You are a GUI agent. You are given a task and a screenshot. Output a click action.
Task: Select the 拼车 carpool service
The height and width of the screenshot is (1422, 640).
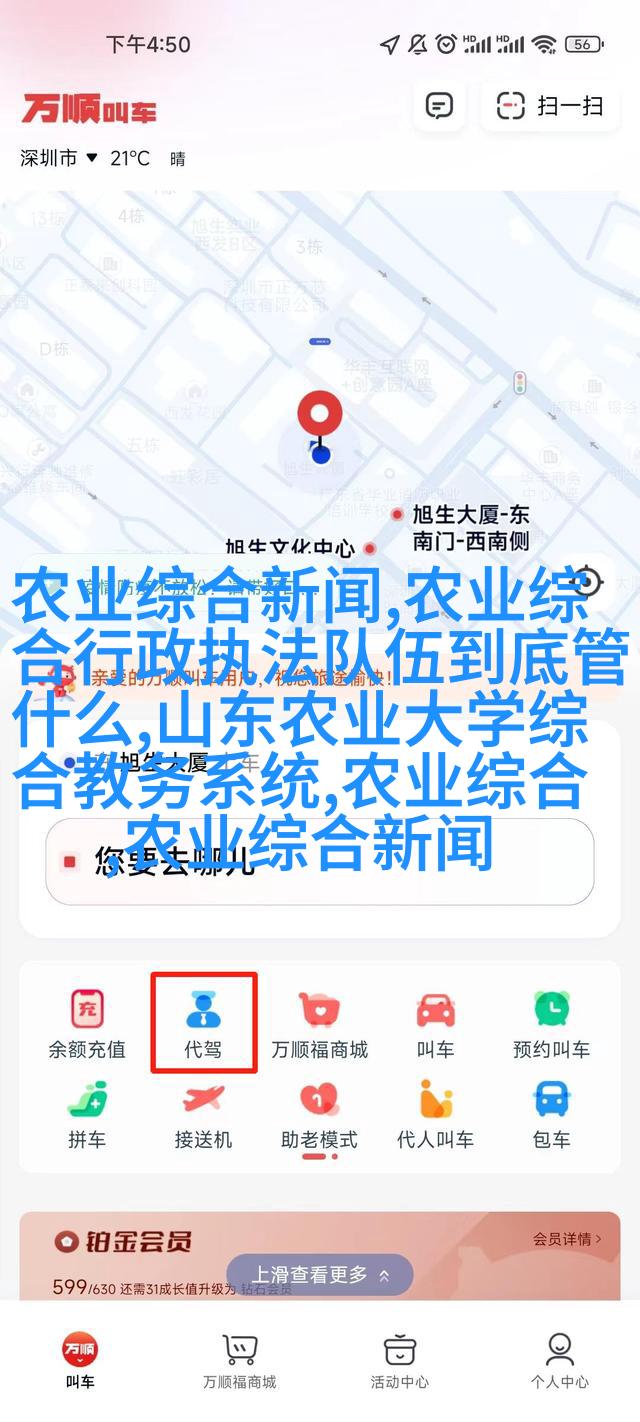coord(87,1113)
